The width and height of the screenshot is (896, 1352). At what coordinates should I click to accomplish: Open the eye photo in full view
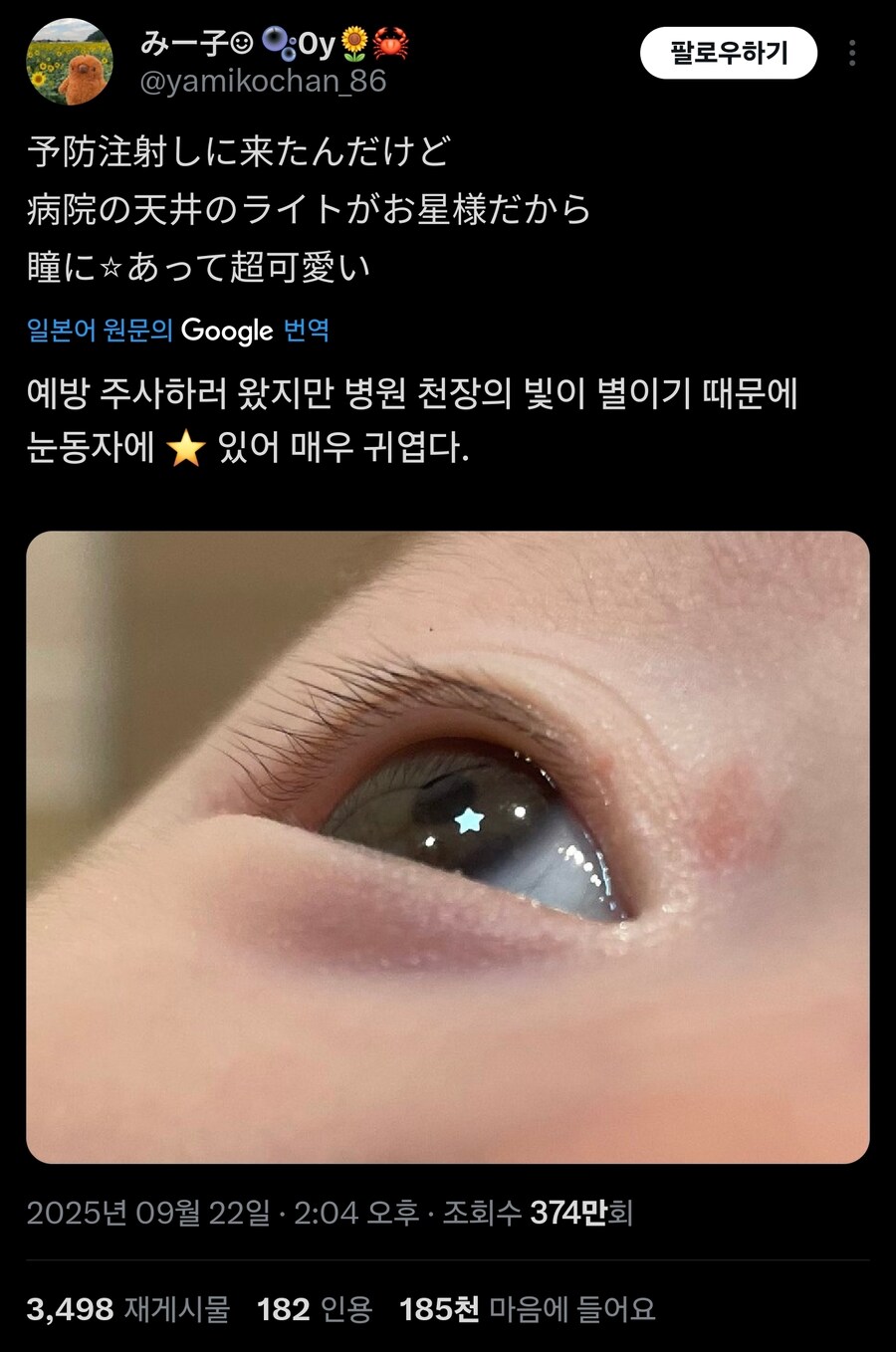(x=448, y=846)
